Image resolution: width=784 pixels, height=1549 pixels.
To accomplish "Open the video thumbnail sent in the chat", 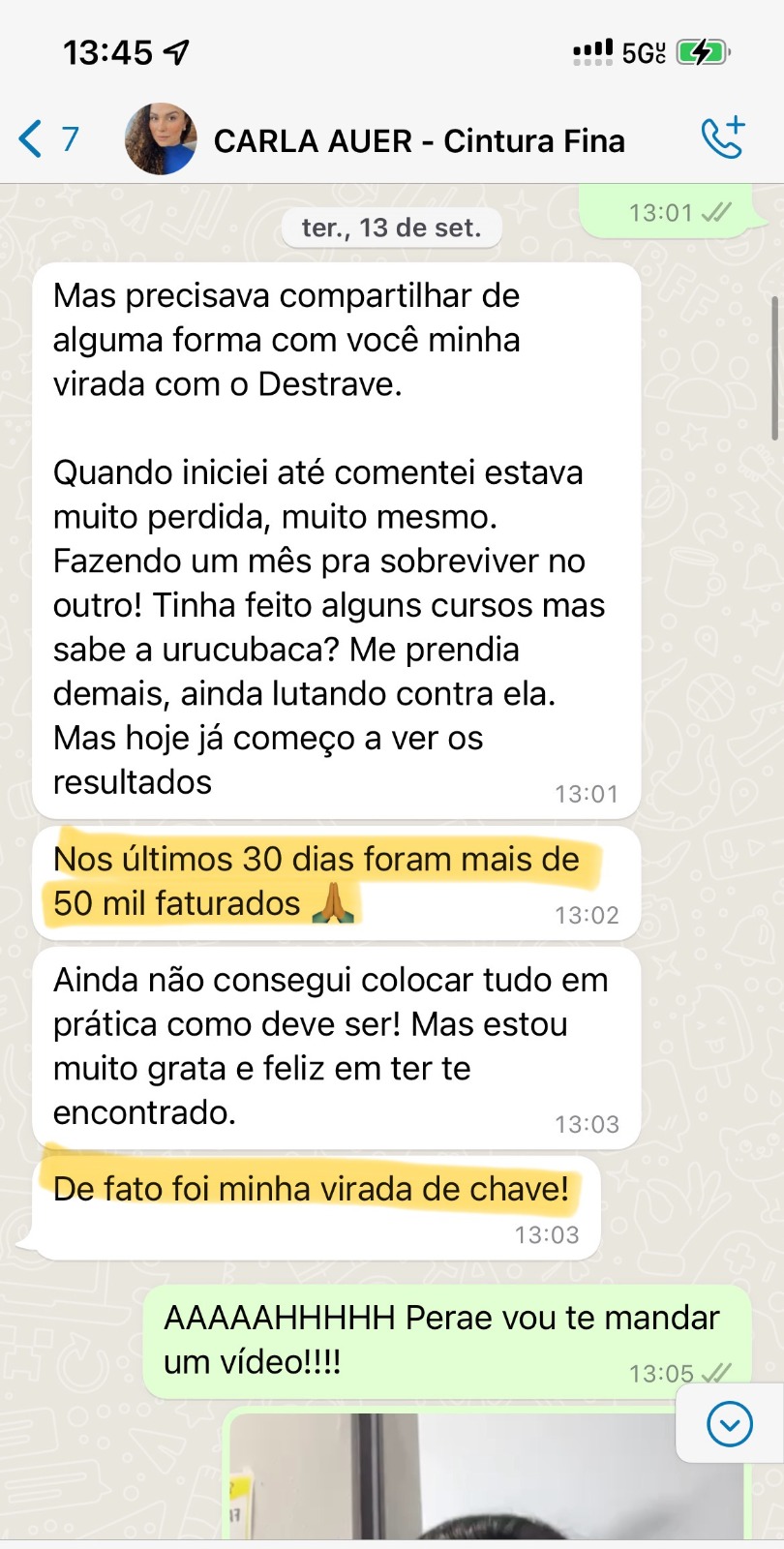I will (x=487, y=1475).
